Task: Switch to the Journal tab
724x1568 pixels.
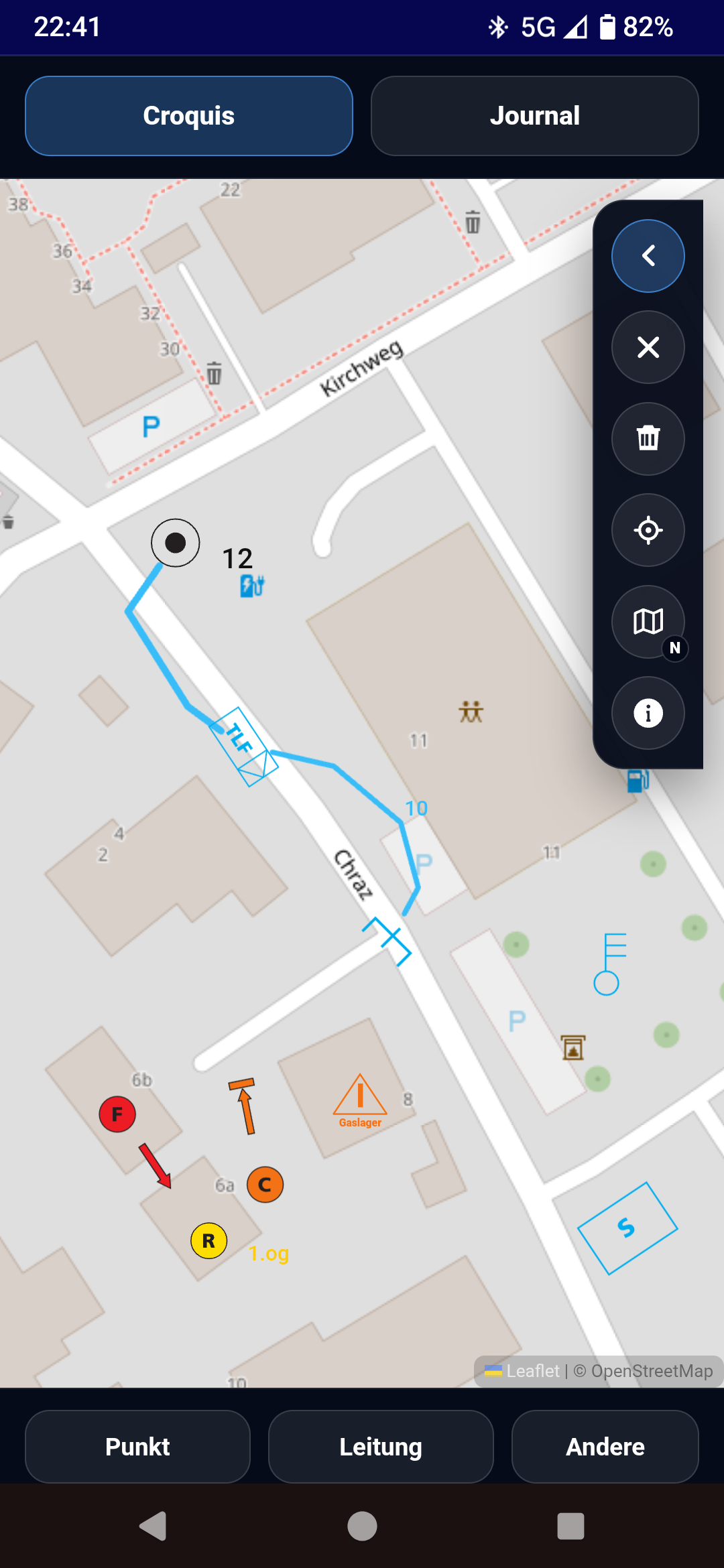Action: (534, 116)
